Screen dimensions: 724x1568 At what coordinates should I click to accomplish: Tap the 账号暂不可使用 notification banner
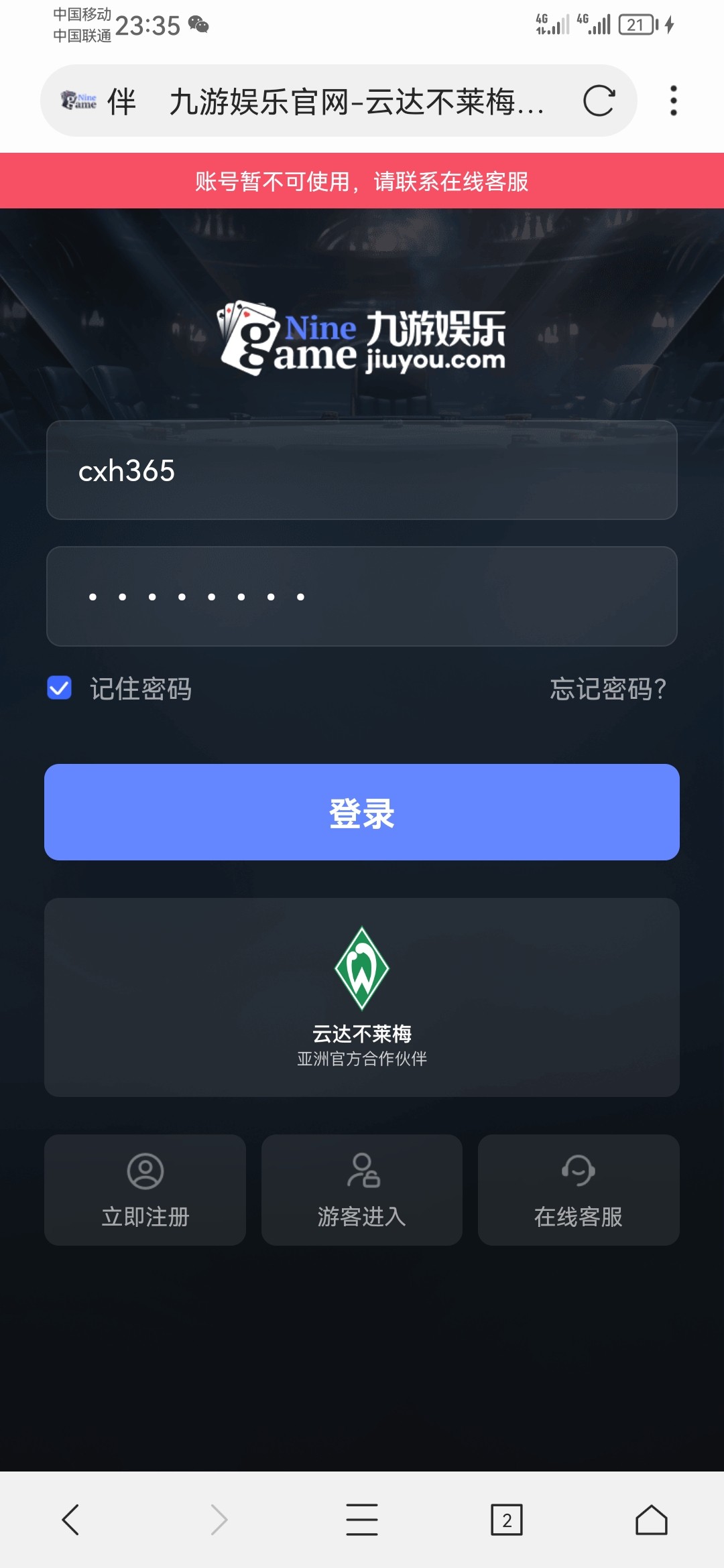click(x=362, y=181)
